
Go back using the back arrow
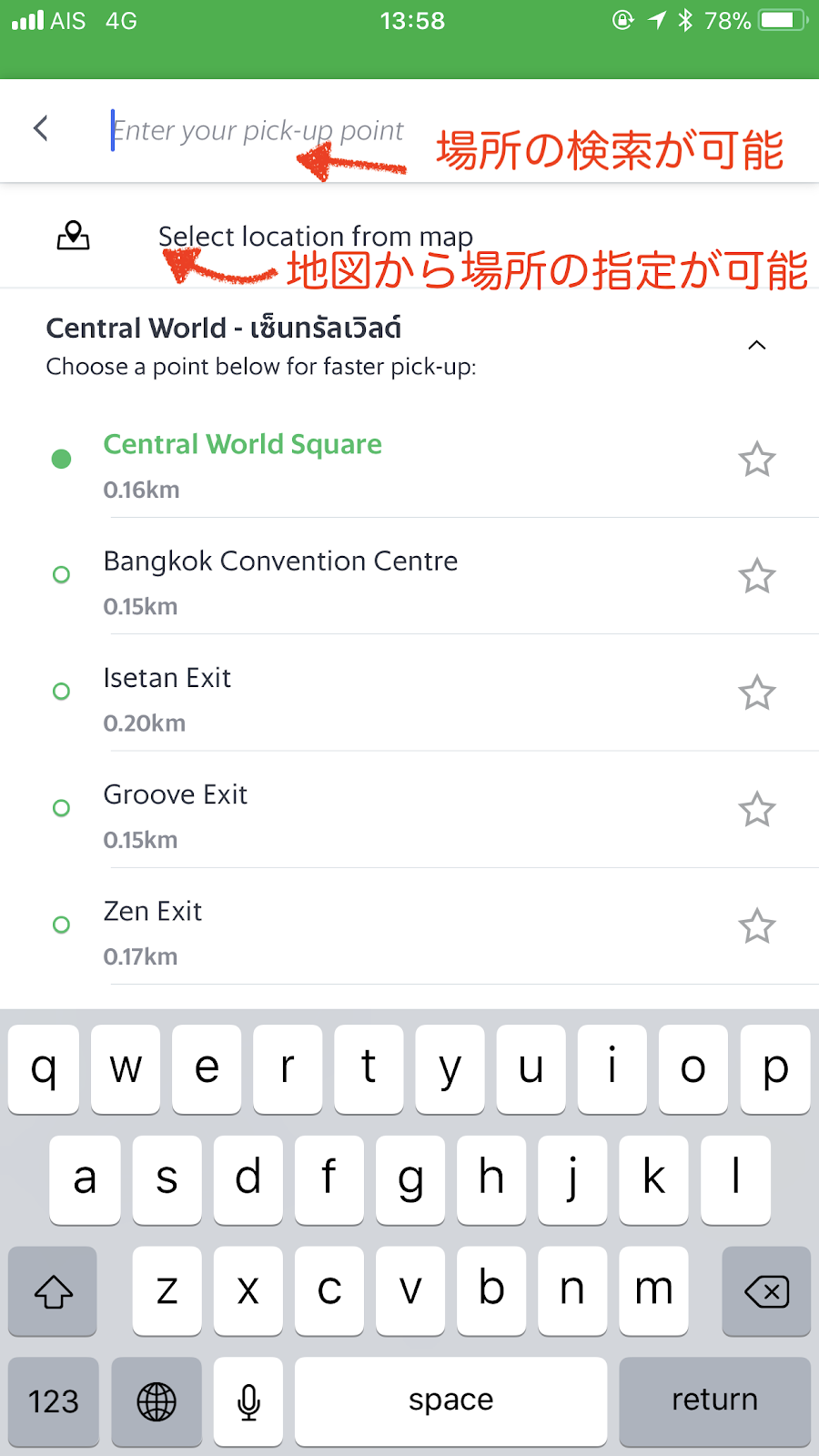tap(41, 128)
